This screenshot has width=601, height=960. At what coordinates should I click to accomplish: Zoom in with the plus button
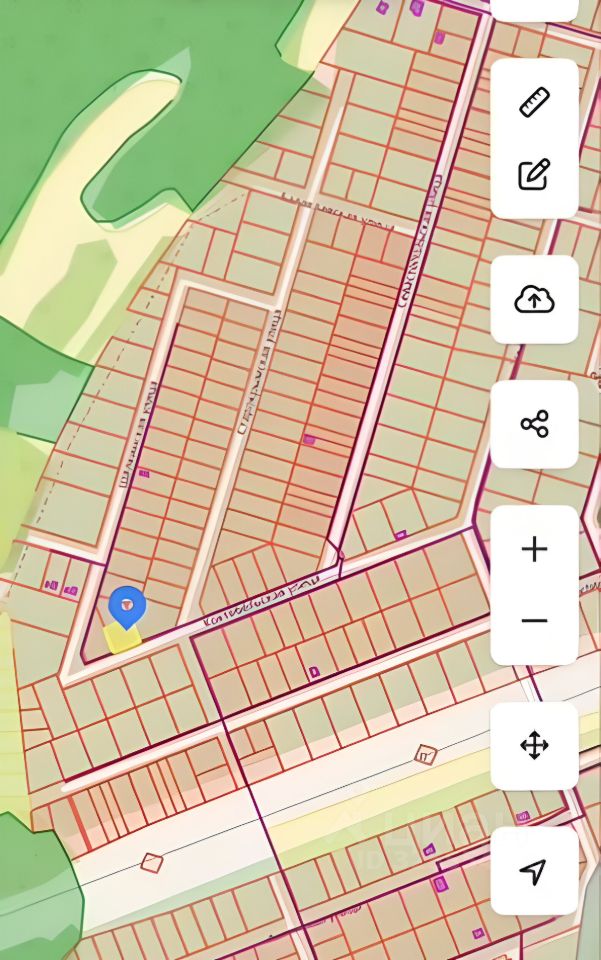pyautogui.click(x=535, y=549)
